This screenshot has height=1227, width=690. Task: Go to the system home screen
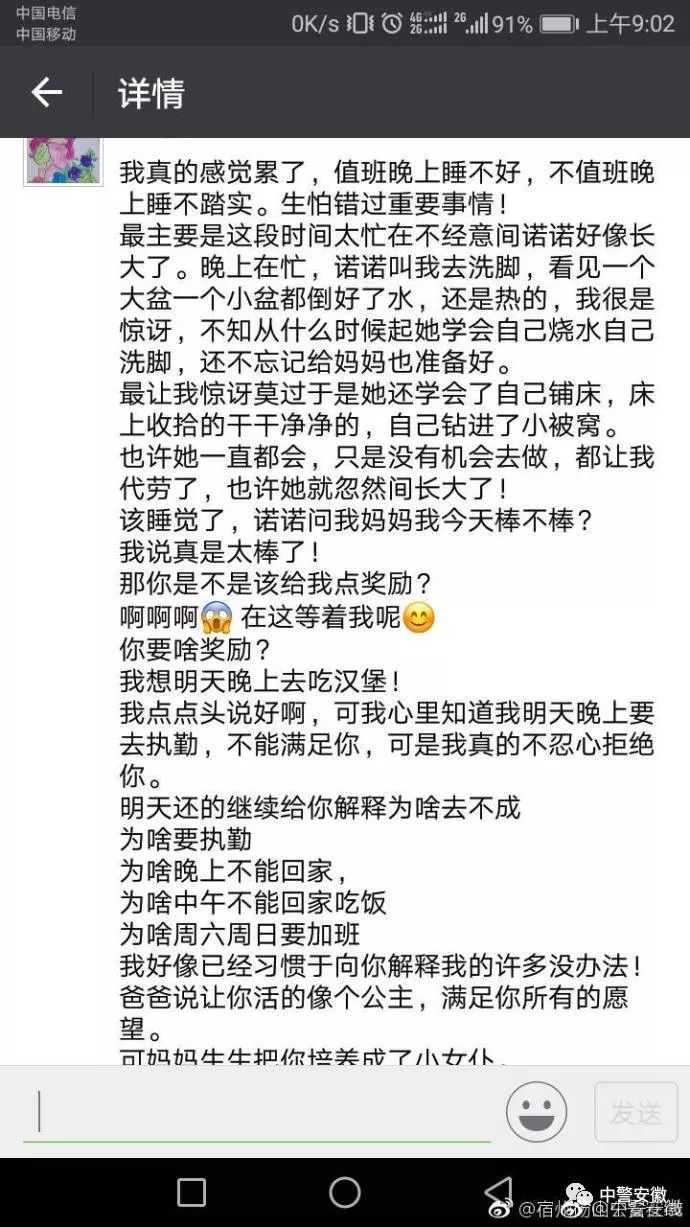click(345, 1192)
